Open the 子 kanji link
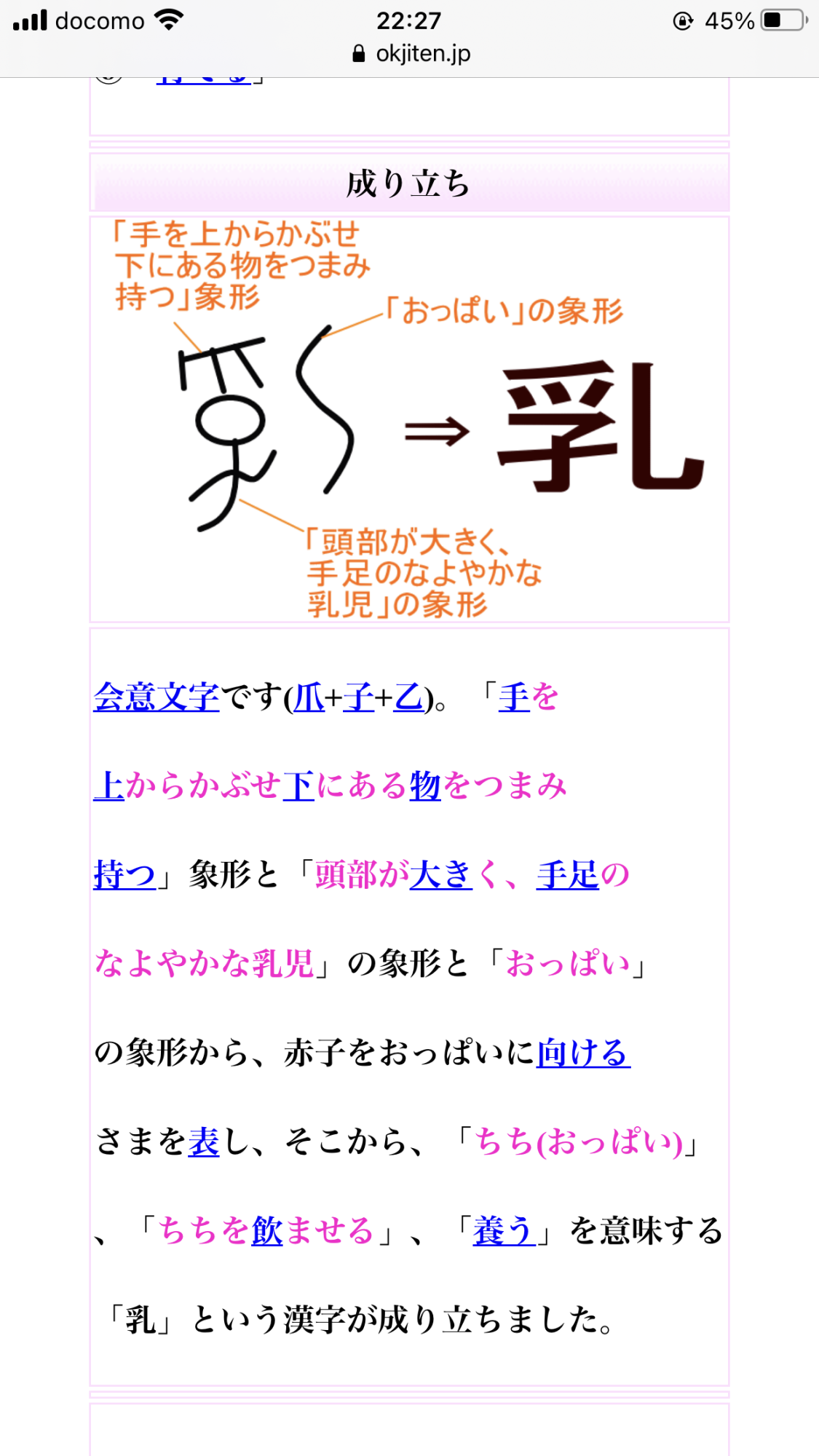Image resolution: width=819 pixels, height=1456 pixels. [358, 697]
